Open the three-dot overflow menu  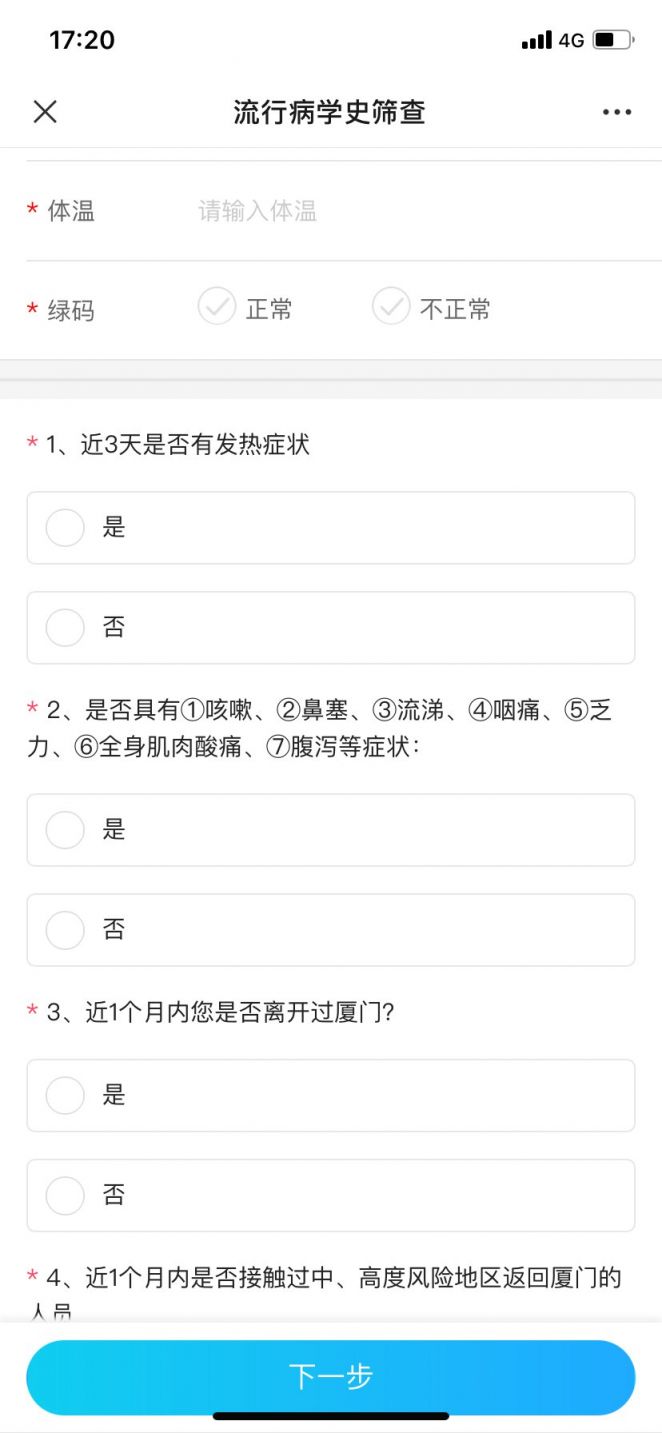617,112
